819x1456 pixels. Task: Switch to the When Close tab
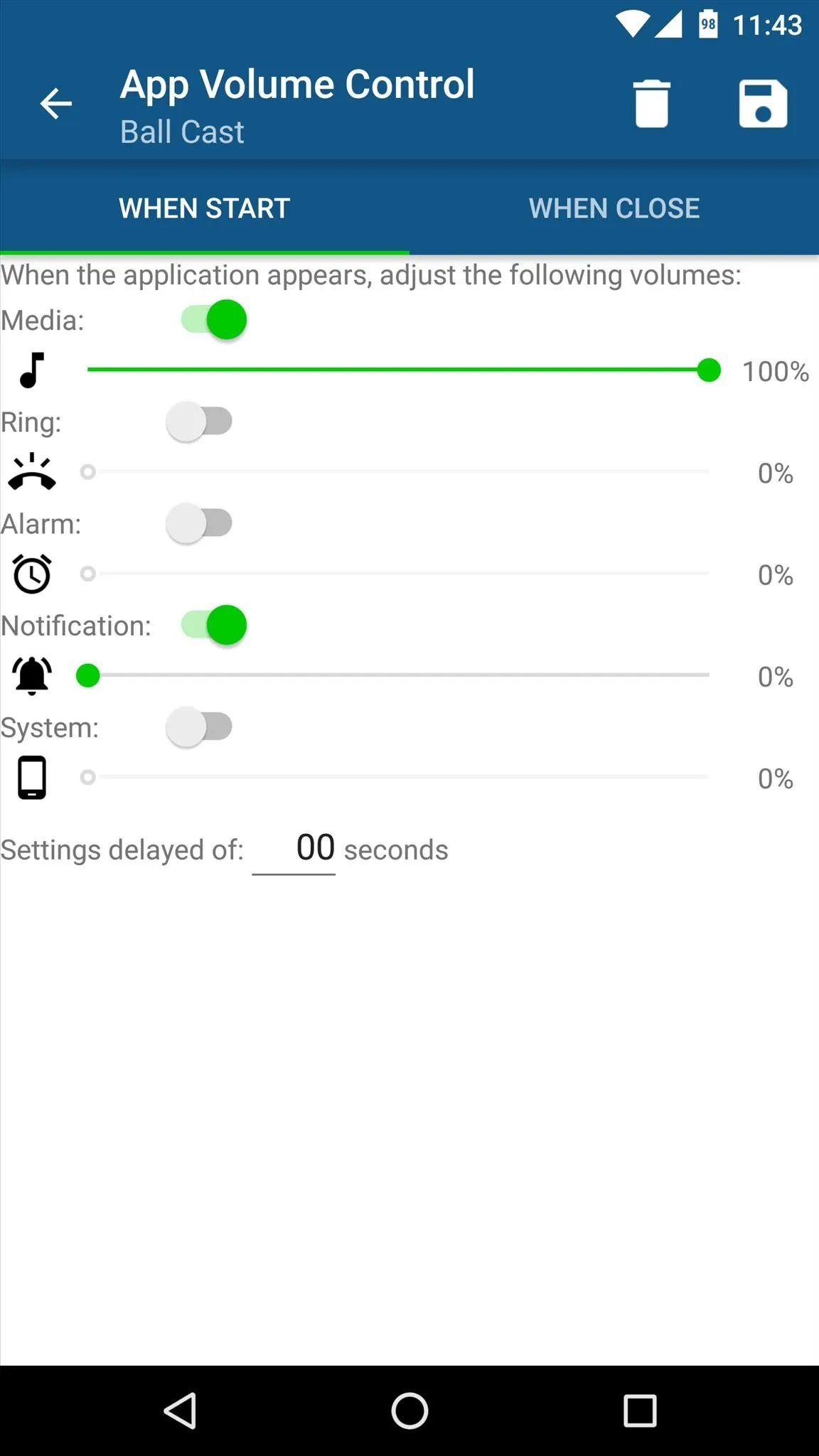(x=614, y=208)
